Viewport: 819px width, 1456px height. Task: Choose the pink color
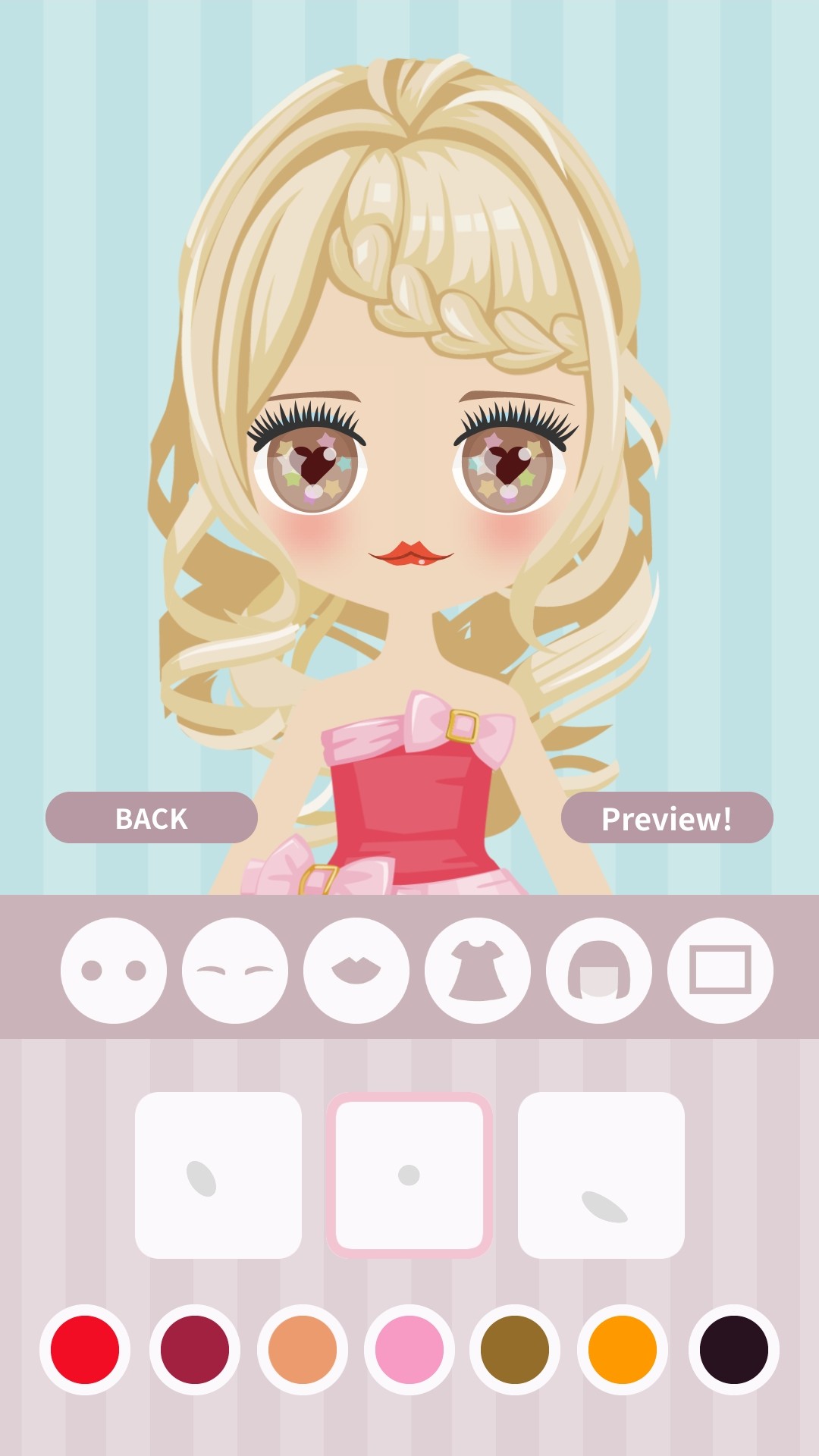(x=409, y=1350)
